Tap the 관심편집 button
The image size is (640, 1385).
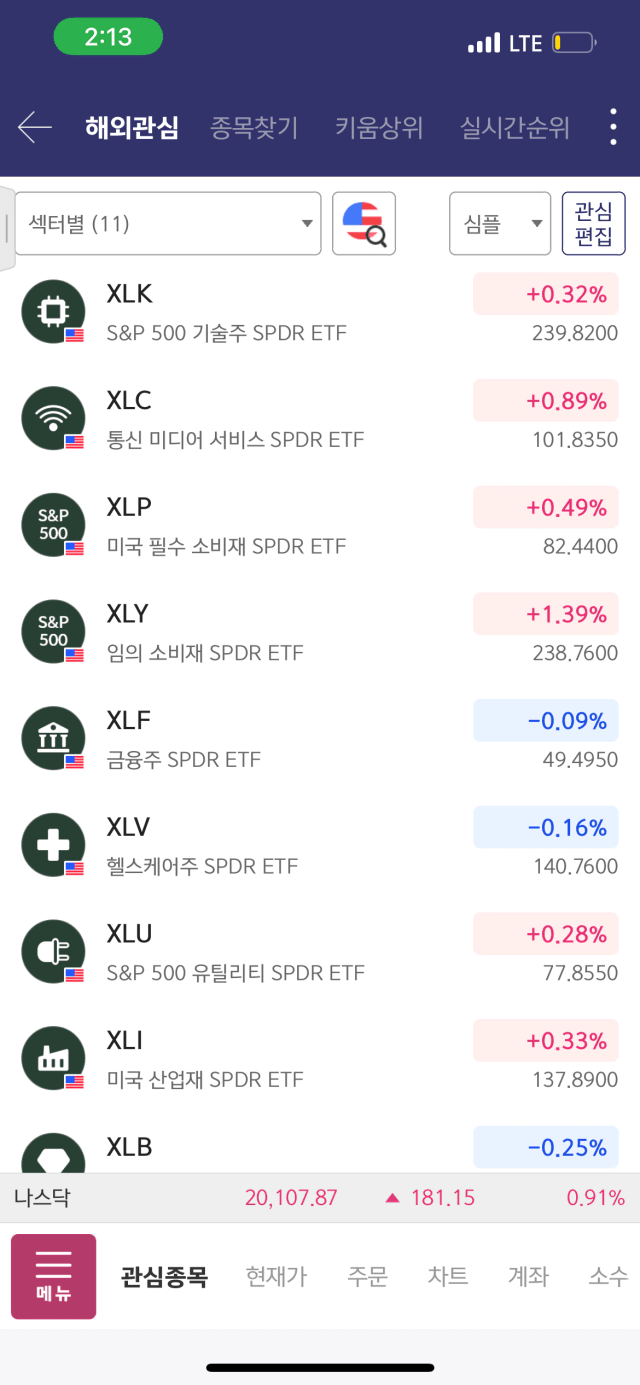594,224
